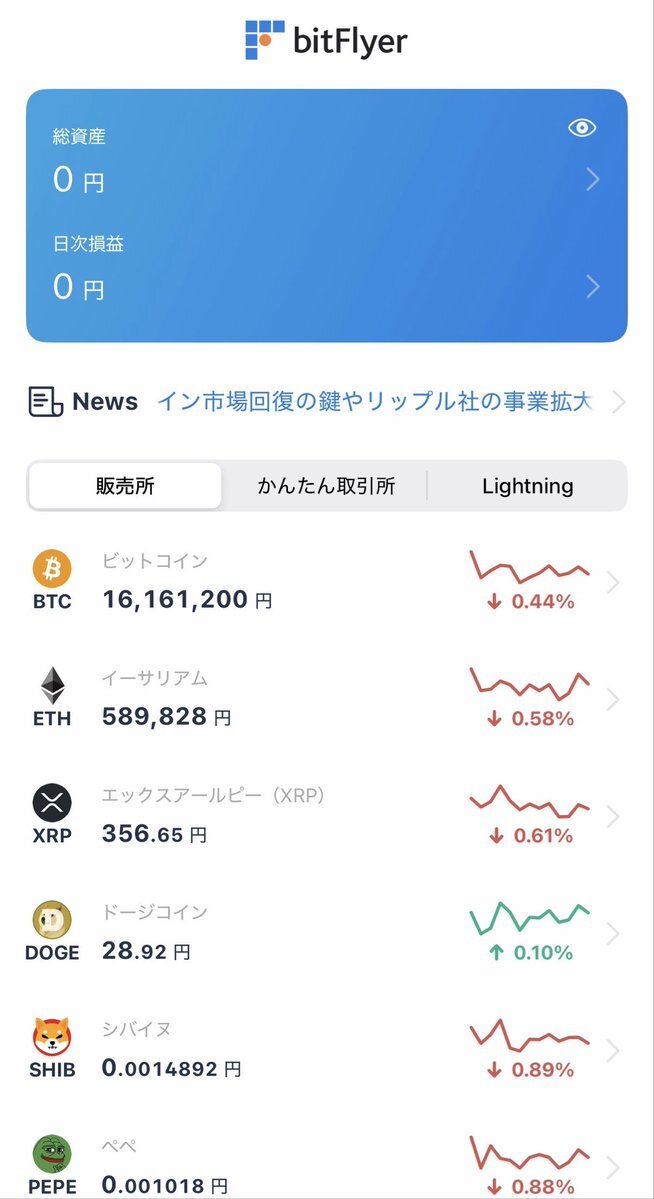Hide the balance with the eye icon

(581, 128)
